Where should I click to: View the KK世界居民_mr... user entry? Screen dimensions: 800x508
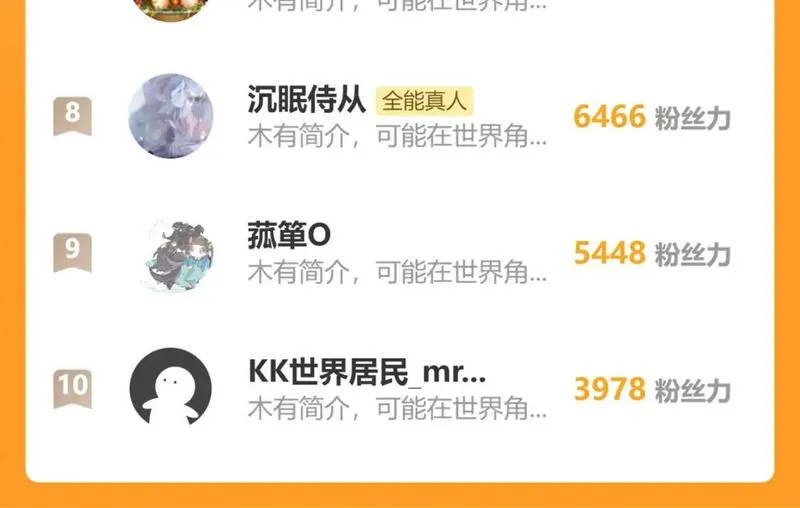400,389
